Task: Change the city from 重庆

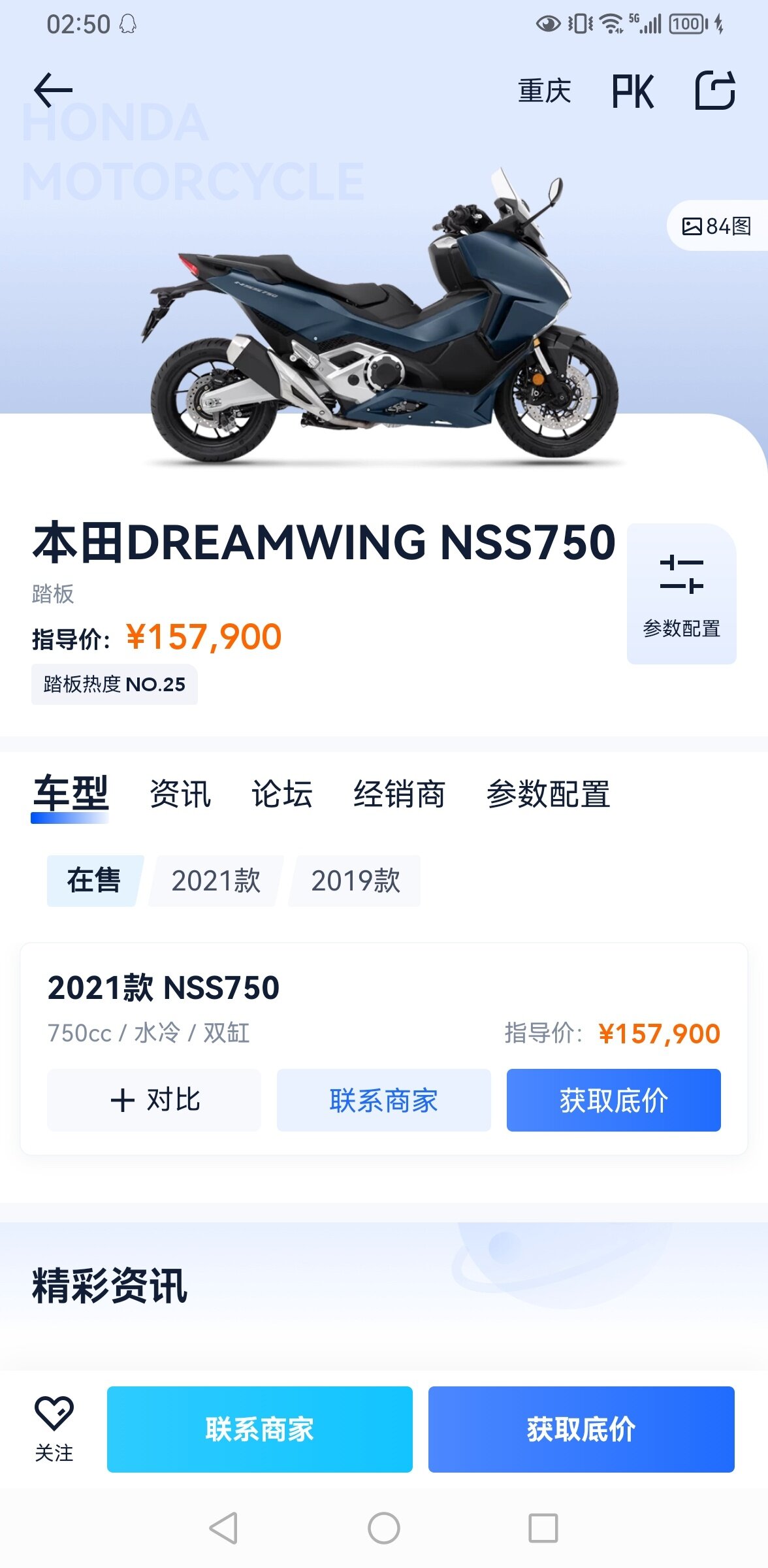Action: point(544,91)
